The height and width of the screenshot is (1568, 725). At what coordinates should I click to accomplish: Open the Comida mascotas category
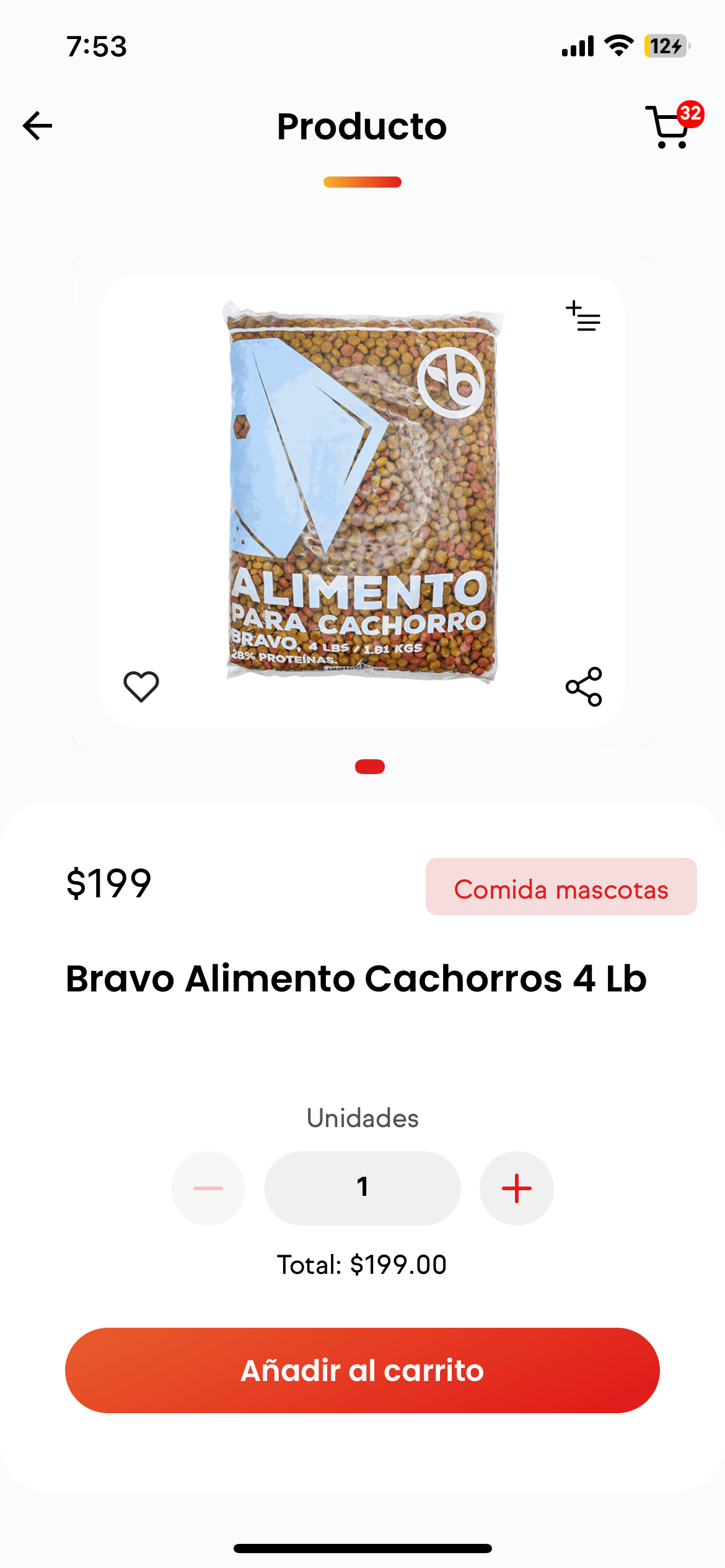[561, 887]
